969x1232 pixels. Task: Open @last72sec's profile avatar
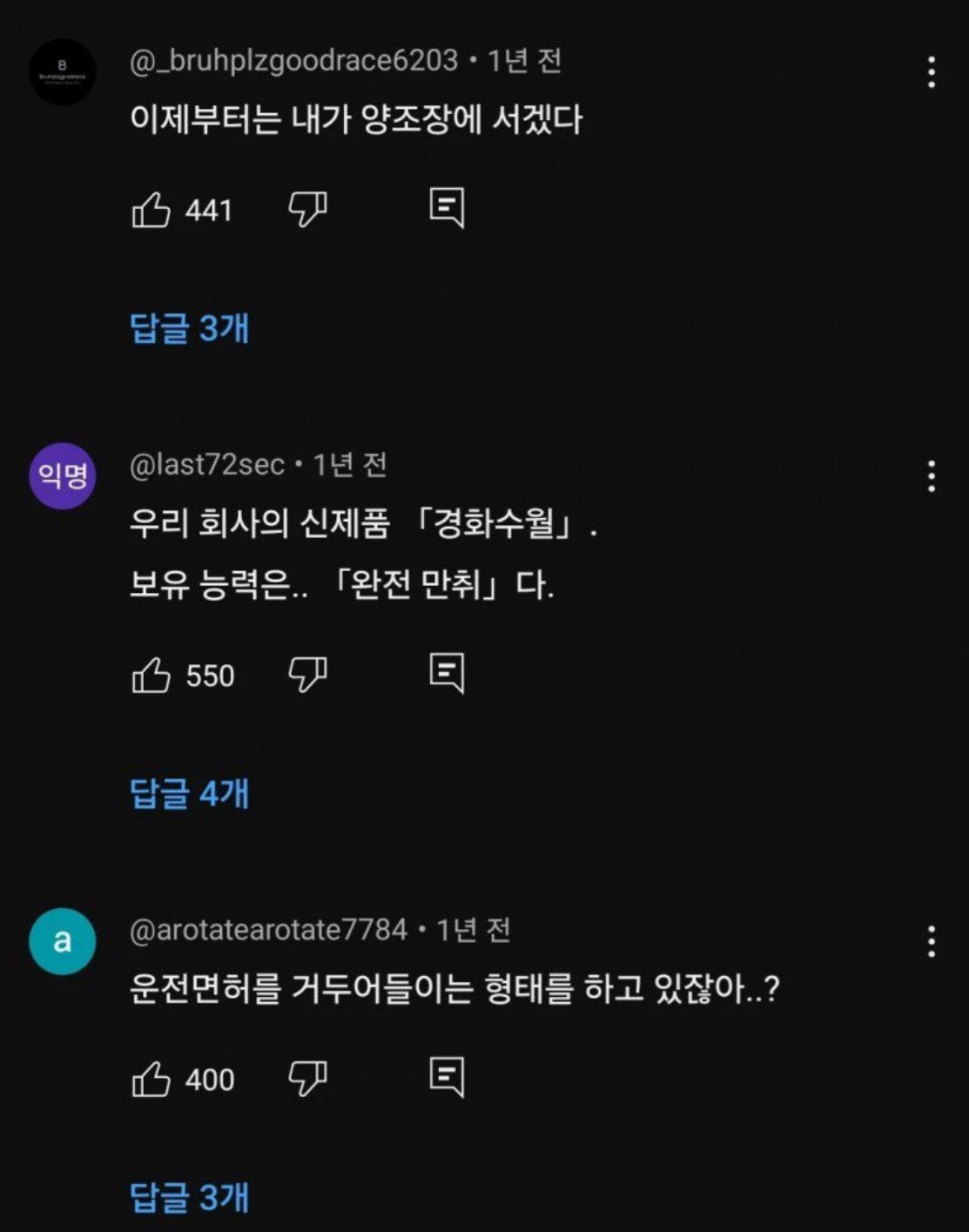tap(63, 475)
